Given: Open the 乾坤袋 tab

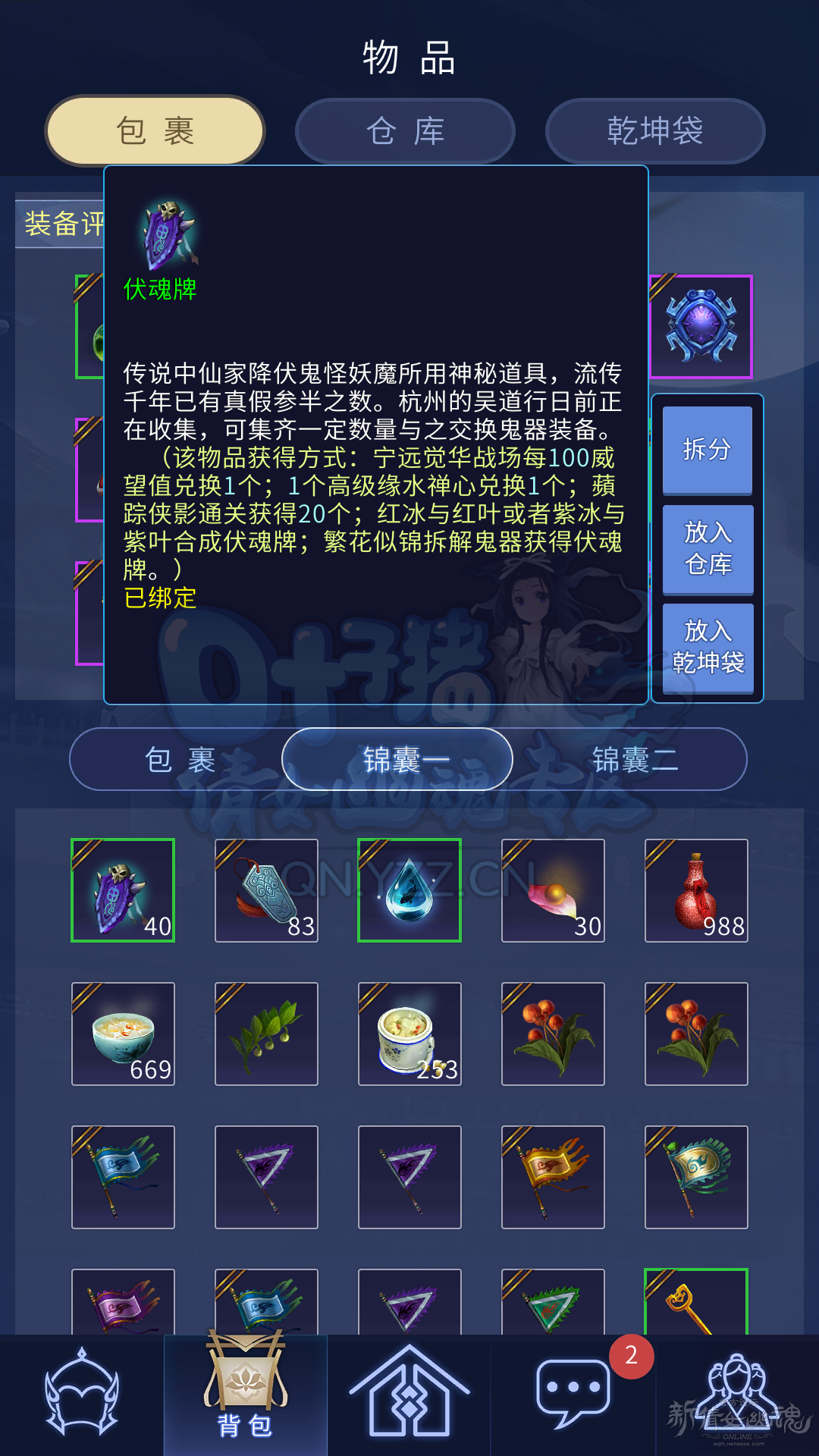Looking at the screenshot, I should (x=655, y=131).
